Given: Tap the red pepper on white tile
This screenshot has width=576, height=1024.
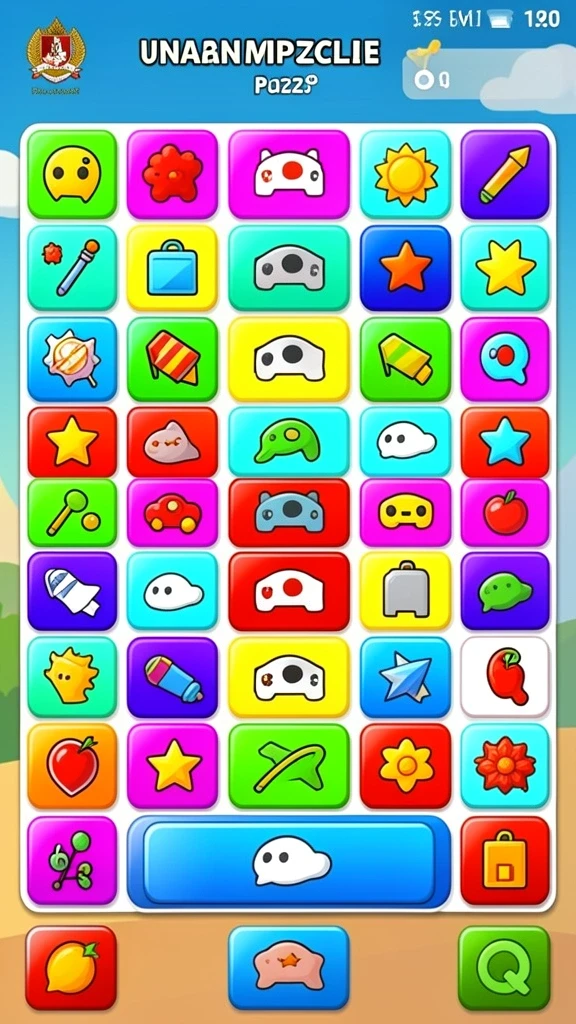Looking at the screenshot, I should (x=505, y=677).
